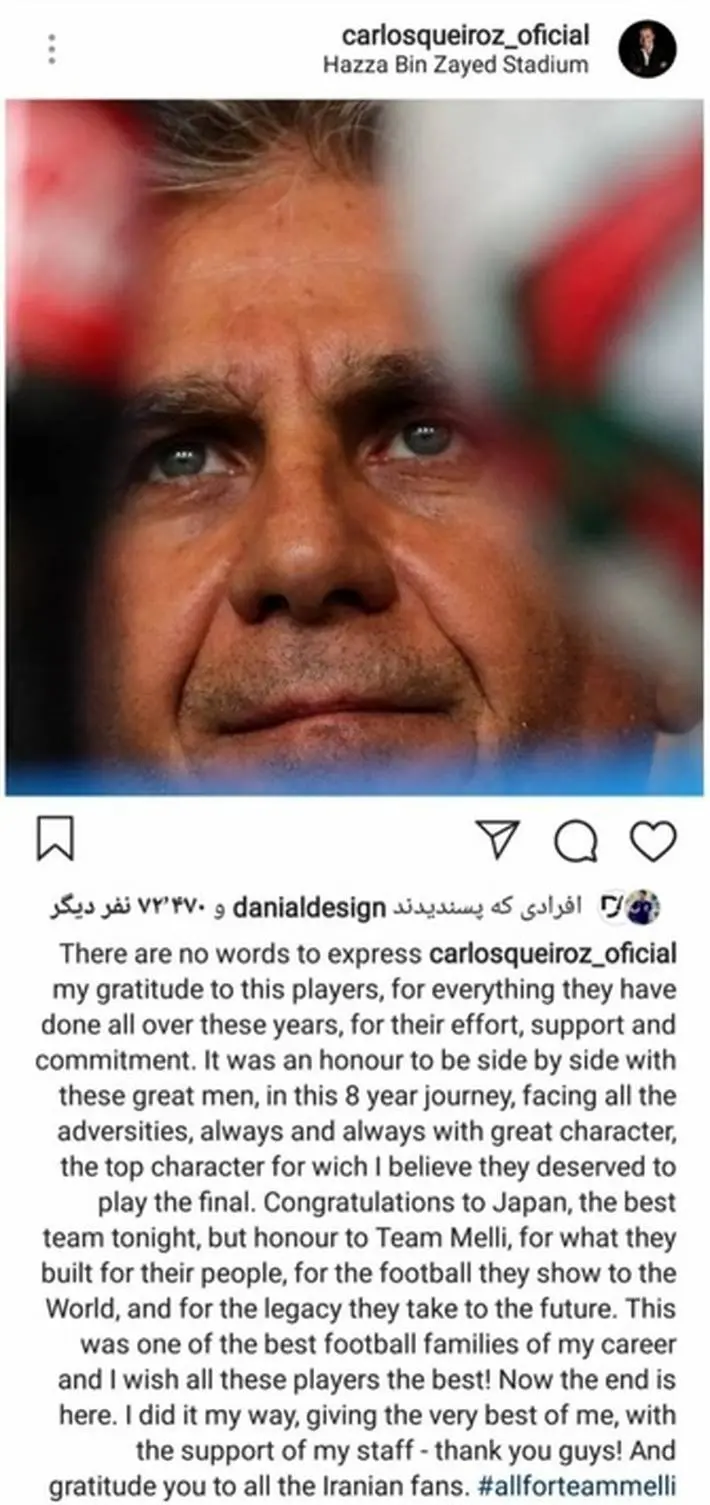Like the post with the heart icon
710x1505 pixels.
point(653,841)
